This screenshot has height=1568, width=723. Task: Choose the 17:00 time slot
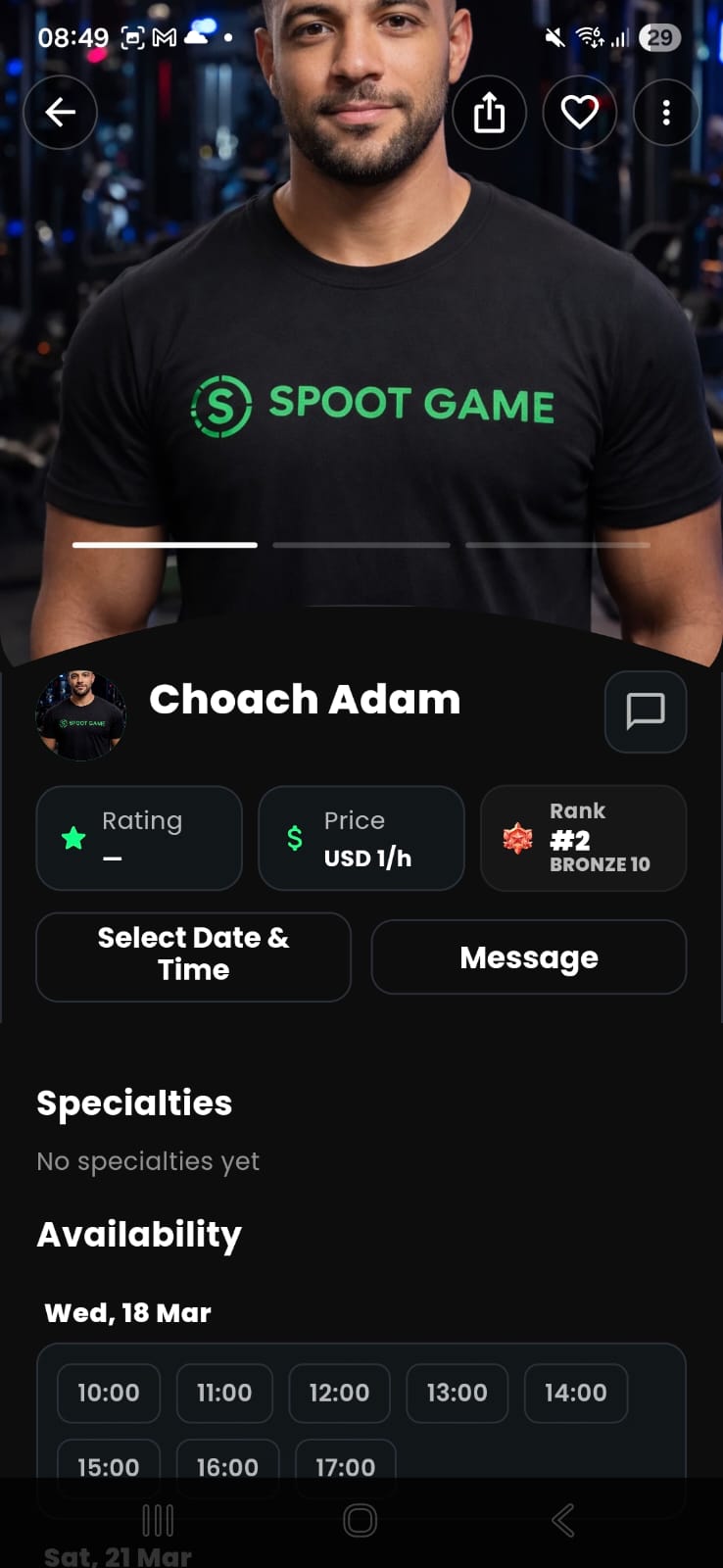pyautogui.click(x=345, y=1467)
